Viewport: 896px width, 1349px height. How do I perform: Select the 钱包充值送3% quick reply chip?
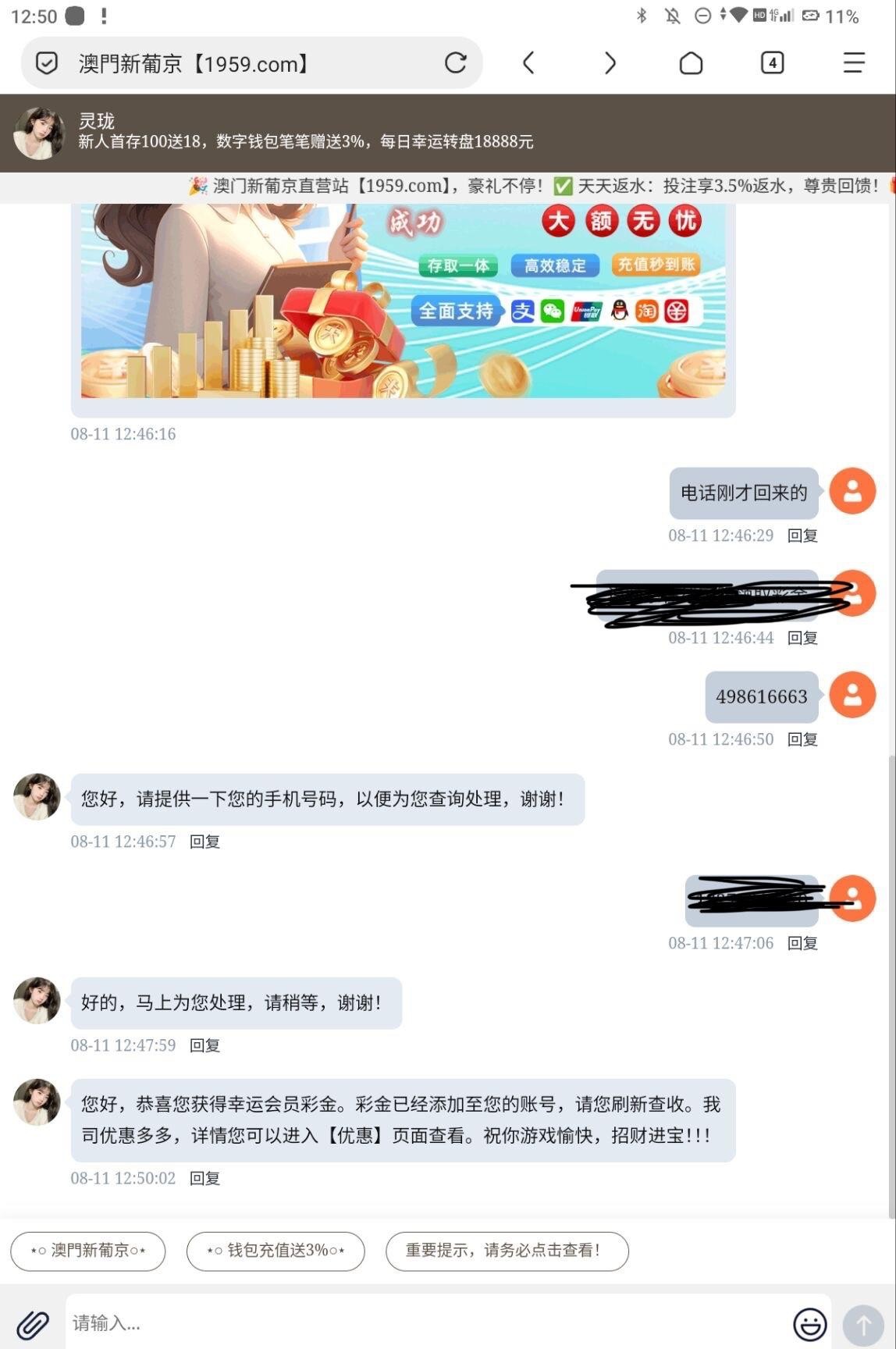276,1251
